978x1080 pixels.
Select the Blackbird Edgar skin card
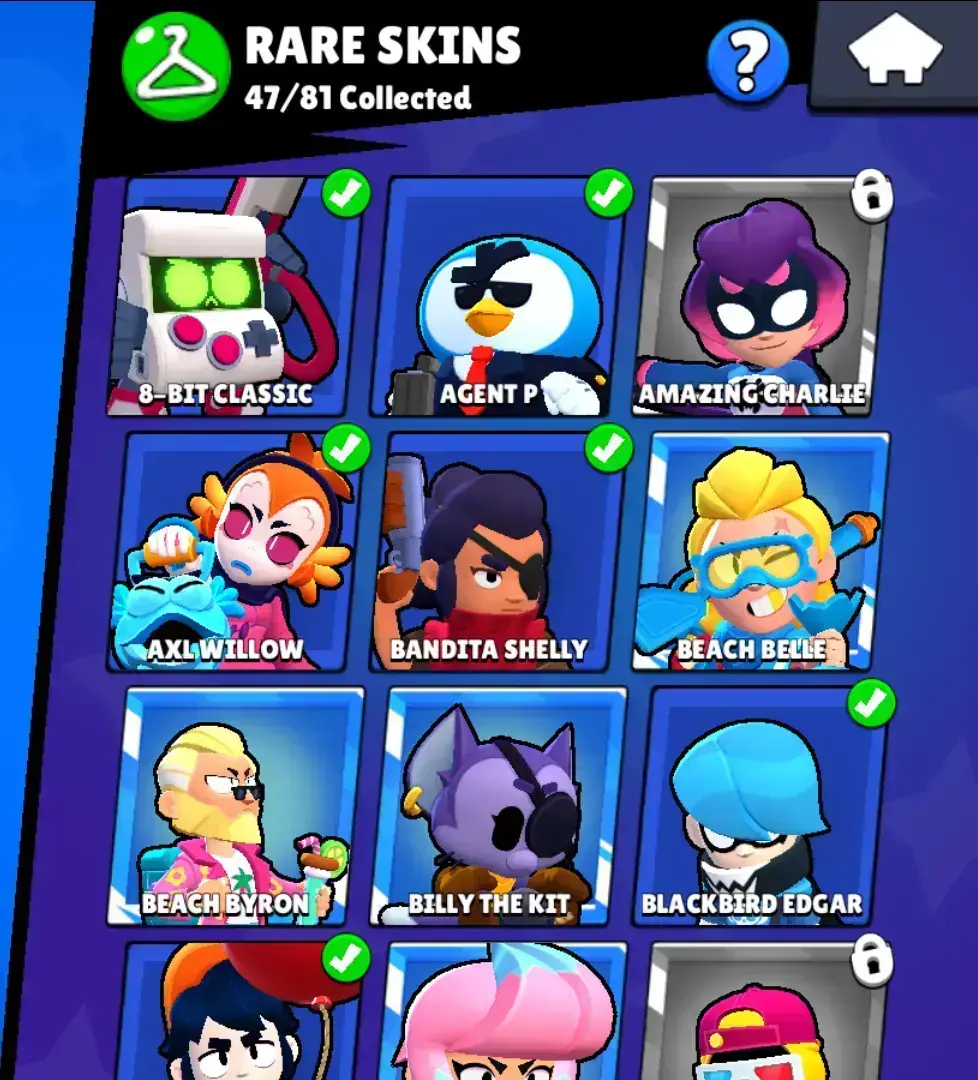(763, 806)
